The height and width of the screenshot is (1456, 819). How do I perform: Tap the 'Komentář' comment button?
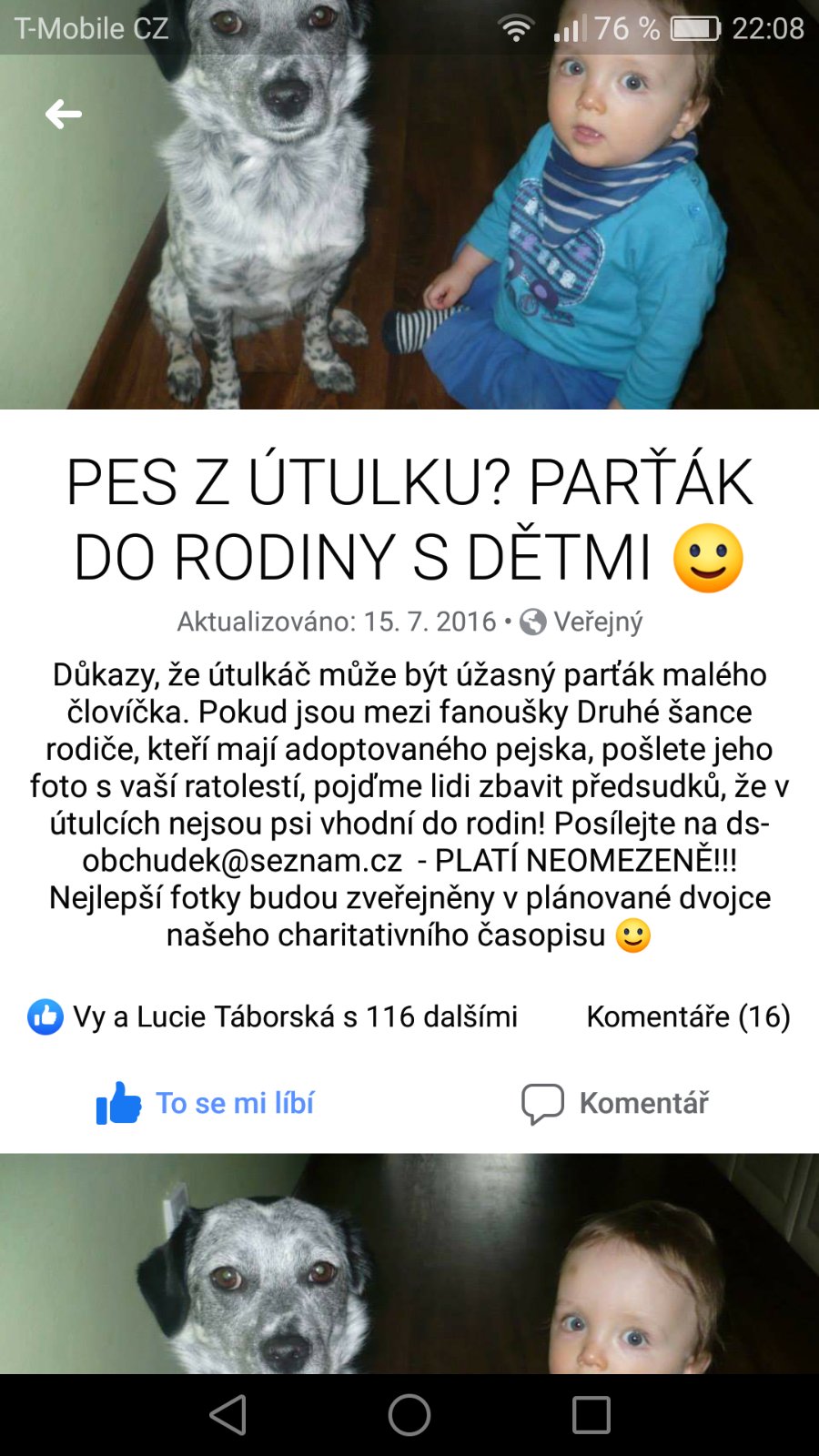coord(615,1103)
